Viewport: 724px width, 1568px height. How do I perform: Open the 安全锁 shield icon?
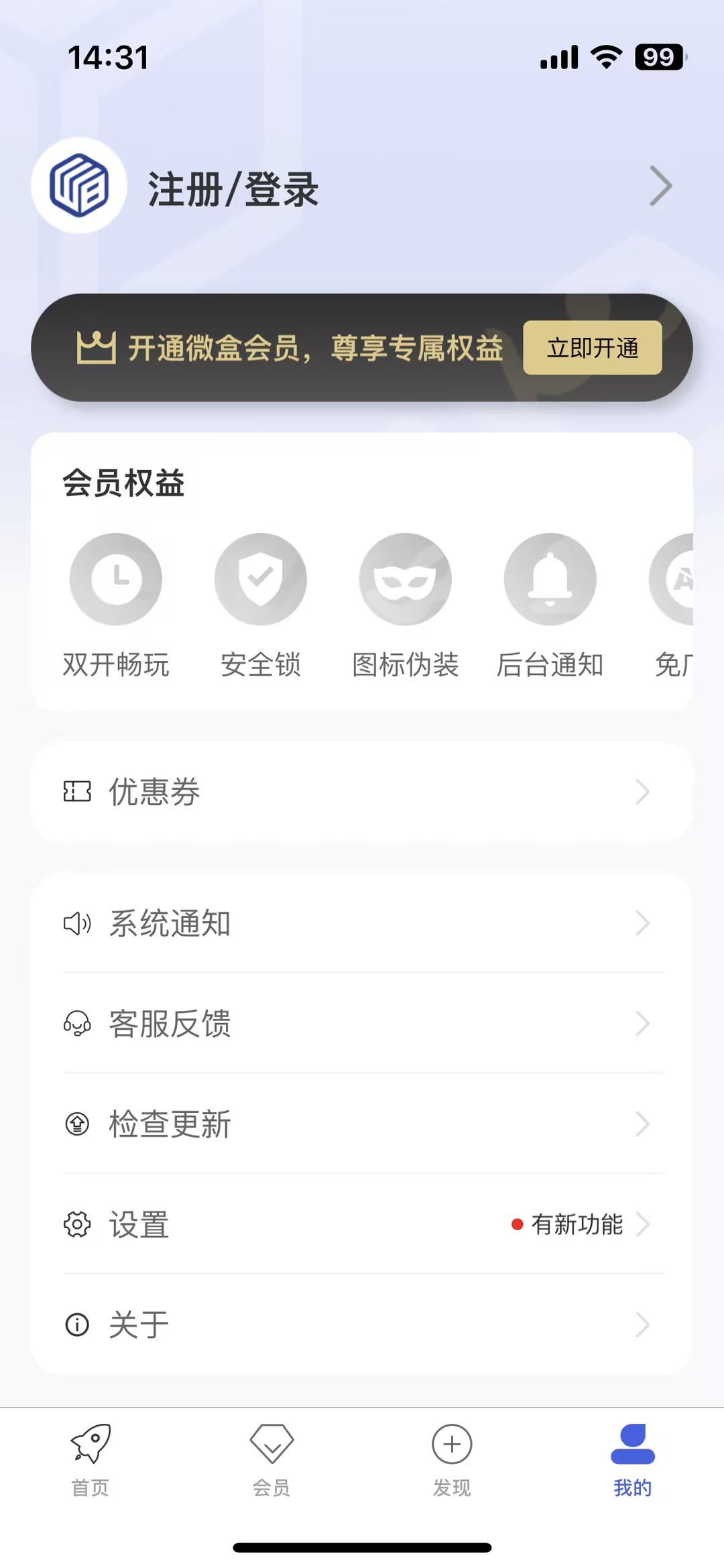[x=261, y=579]
